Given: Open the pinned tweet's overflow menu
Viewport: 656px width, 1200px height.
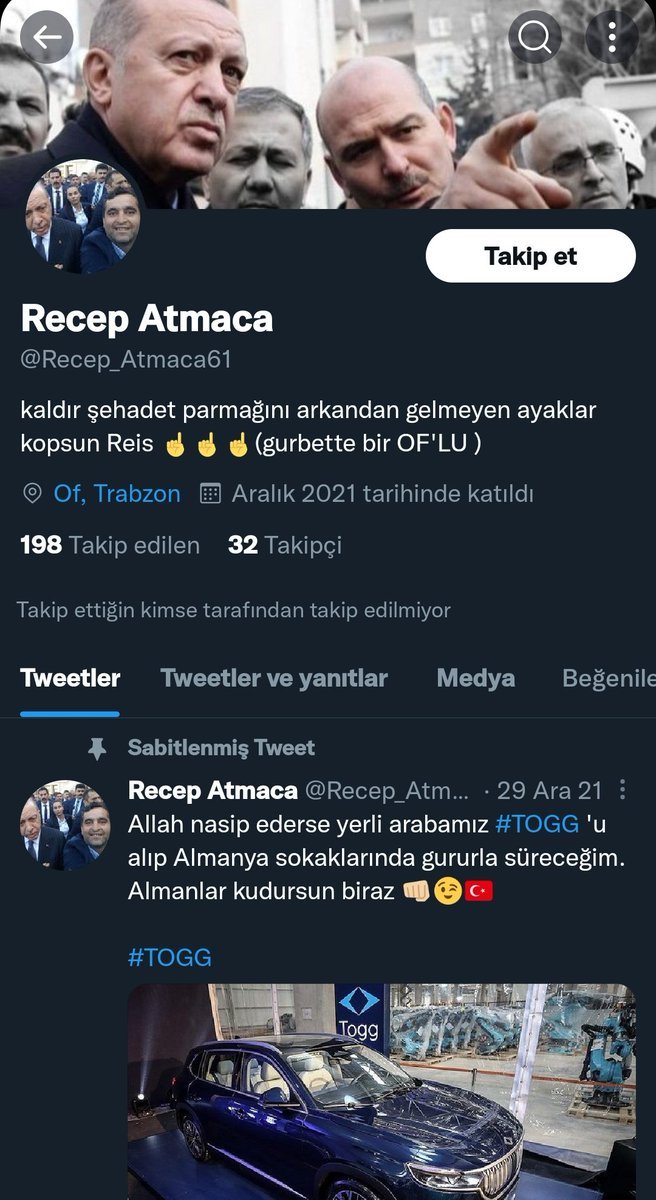Looking at the screenshot, I should 622,791.
